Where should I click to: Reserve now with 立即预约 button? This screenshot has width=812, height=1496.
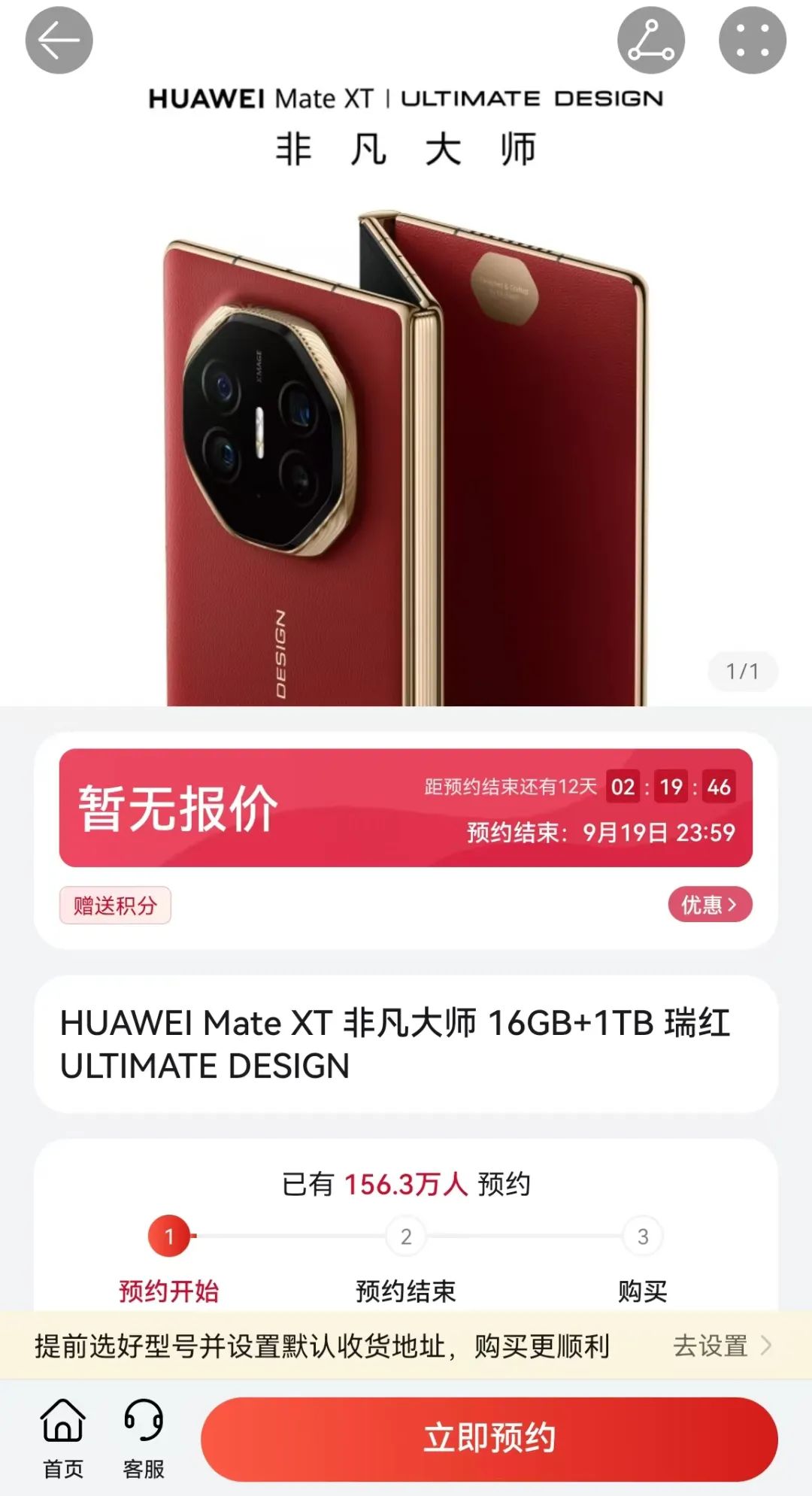(489, 1439)
